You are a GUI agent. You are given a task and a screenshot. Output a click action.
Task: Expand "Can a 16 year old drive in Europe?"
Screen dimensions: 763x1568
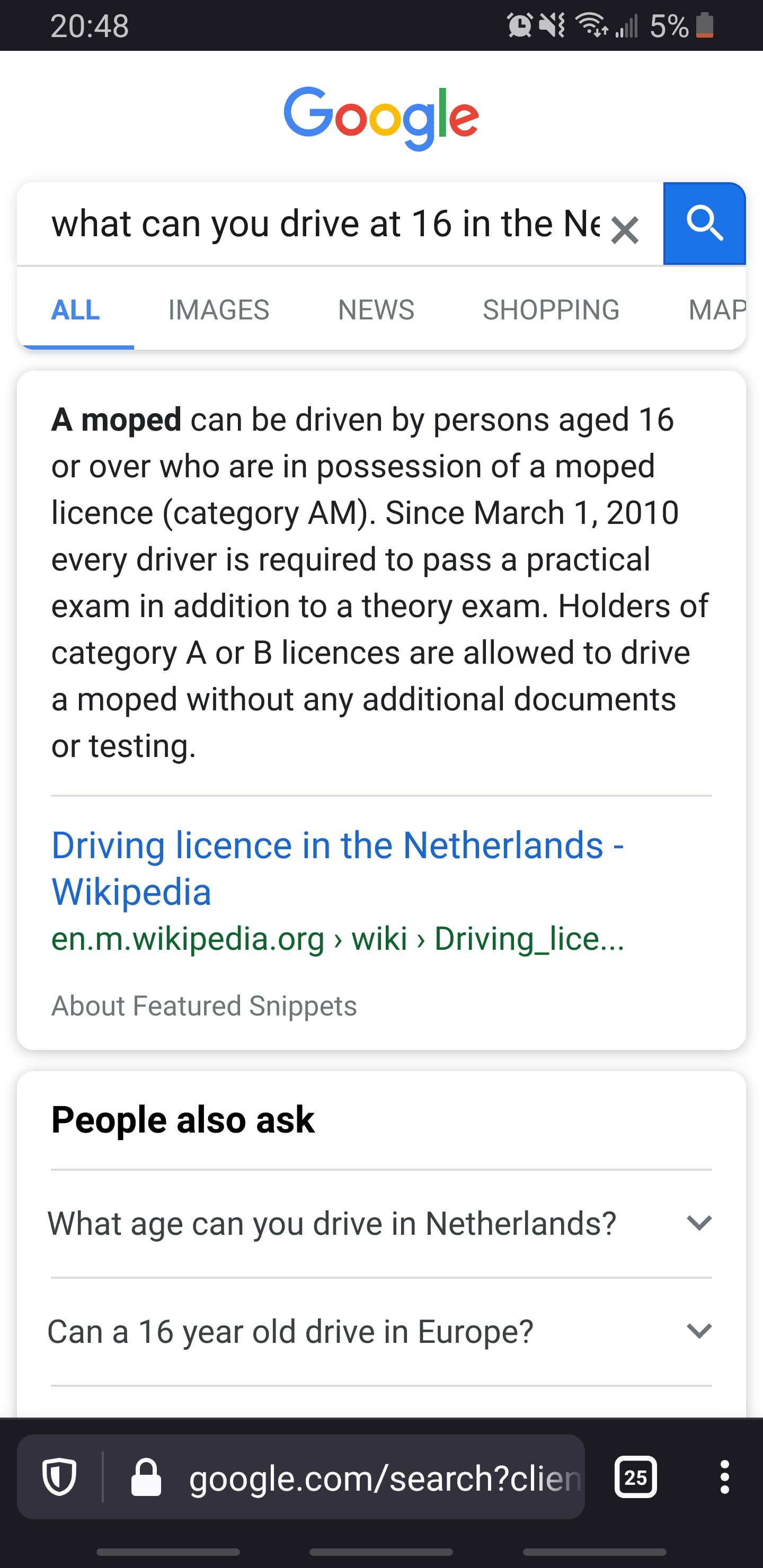(x=381, y=1332)
